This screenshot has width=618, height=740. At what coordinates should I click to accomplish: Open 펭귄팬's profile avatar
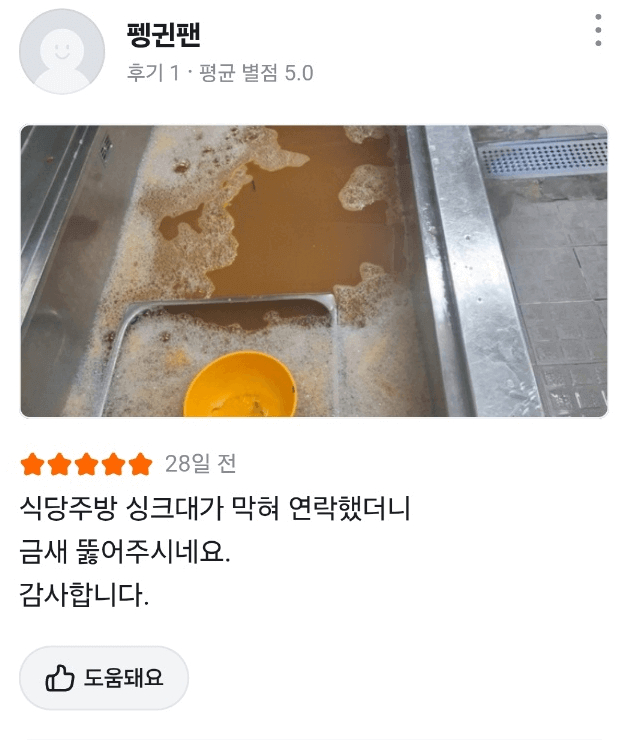coord(62,51)
